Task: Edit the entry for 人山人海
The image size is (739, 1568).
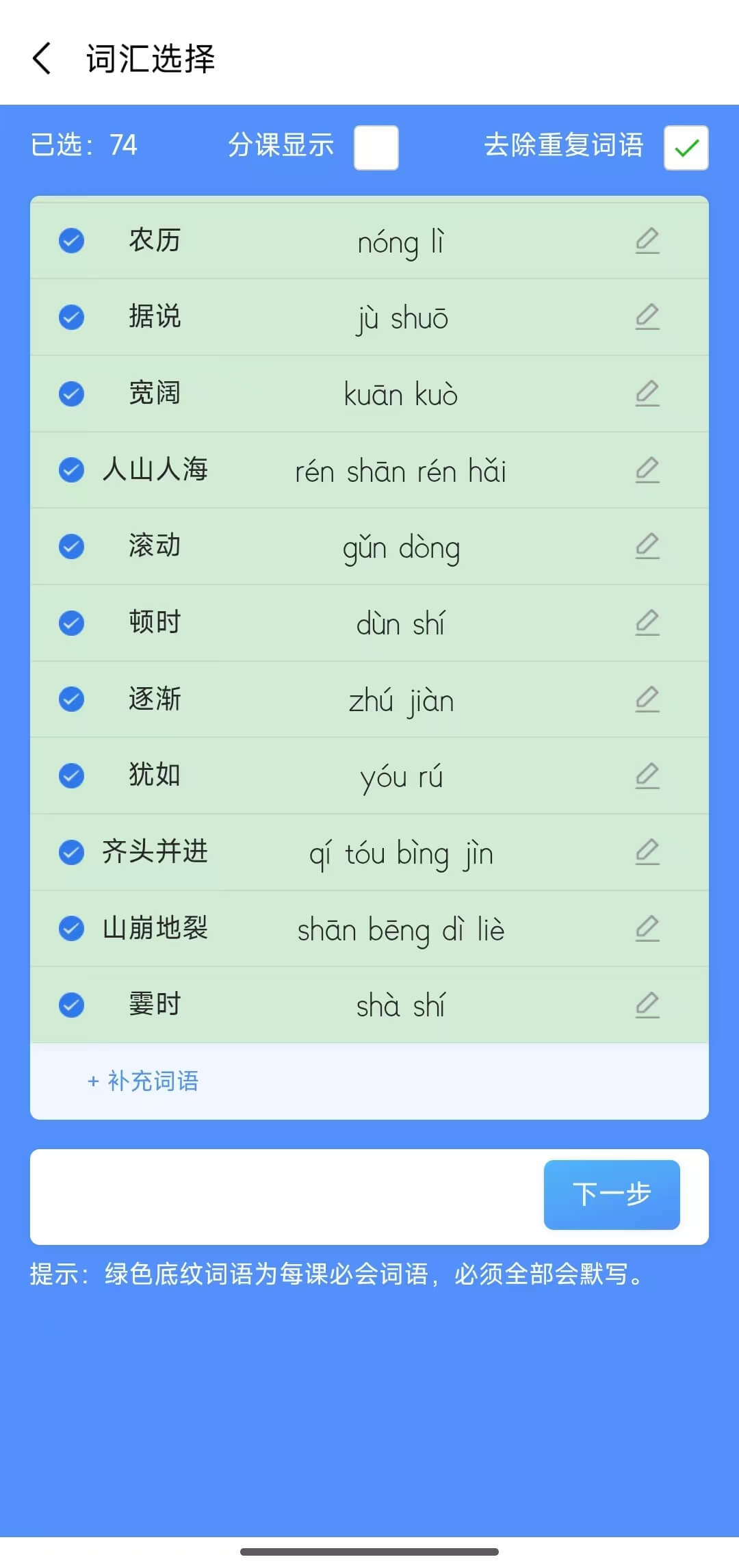Action: 647,470
